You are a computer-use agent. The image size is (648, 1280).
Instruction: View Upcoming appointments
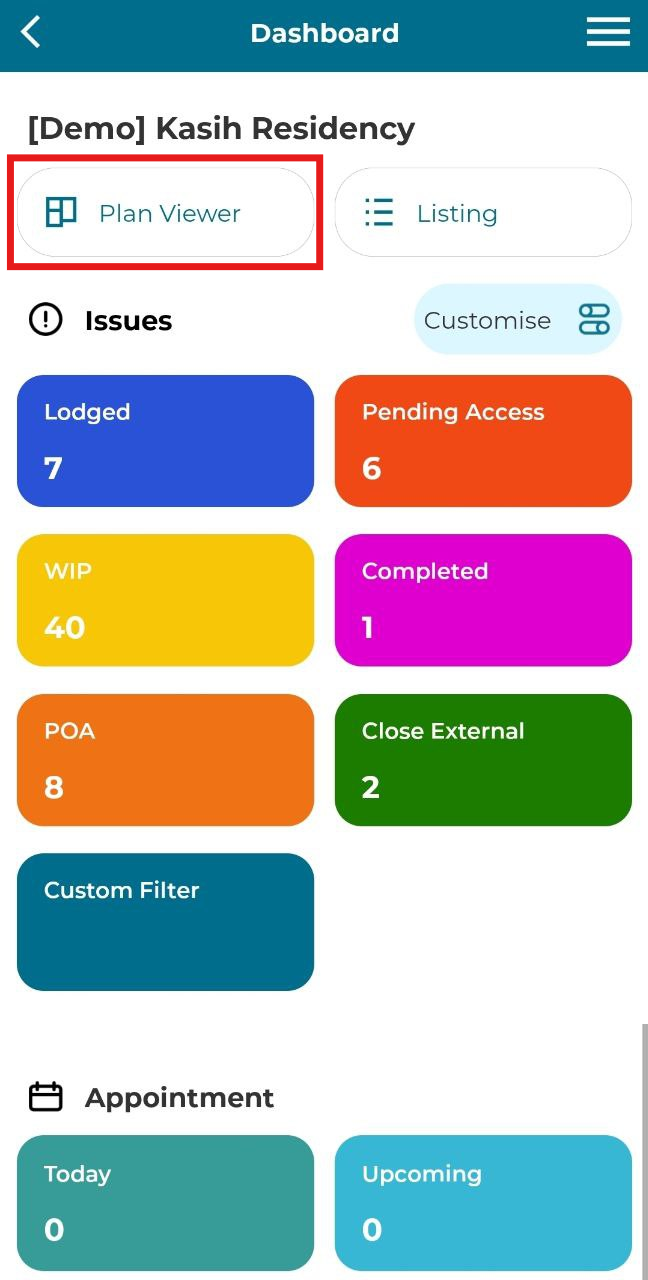point(483,1203)
